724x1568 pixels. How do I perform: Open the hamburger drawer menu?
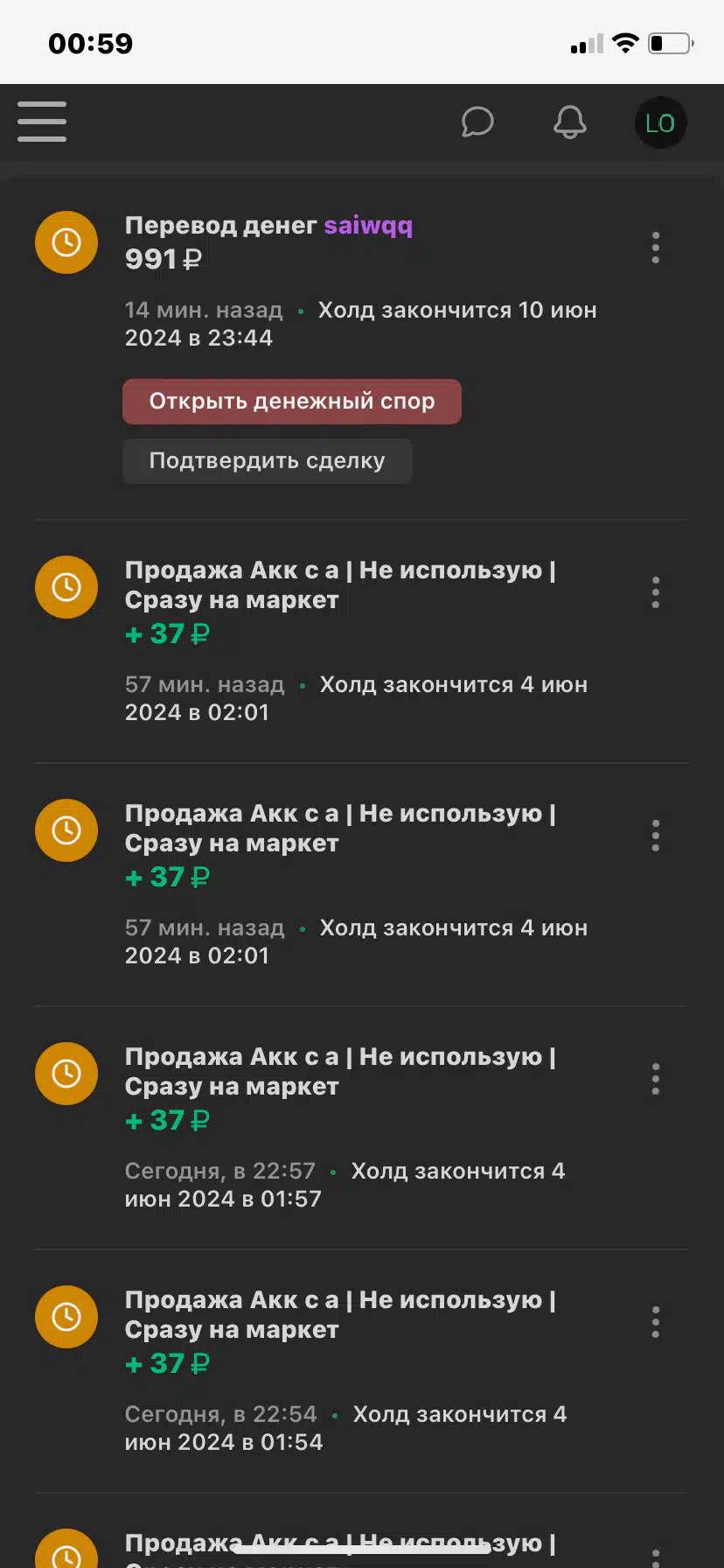click(42, 122)
